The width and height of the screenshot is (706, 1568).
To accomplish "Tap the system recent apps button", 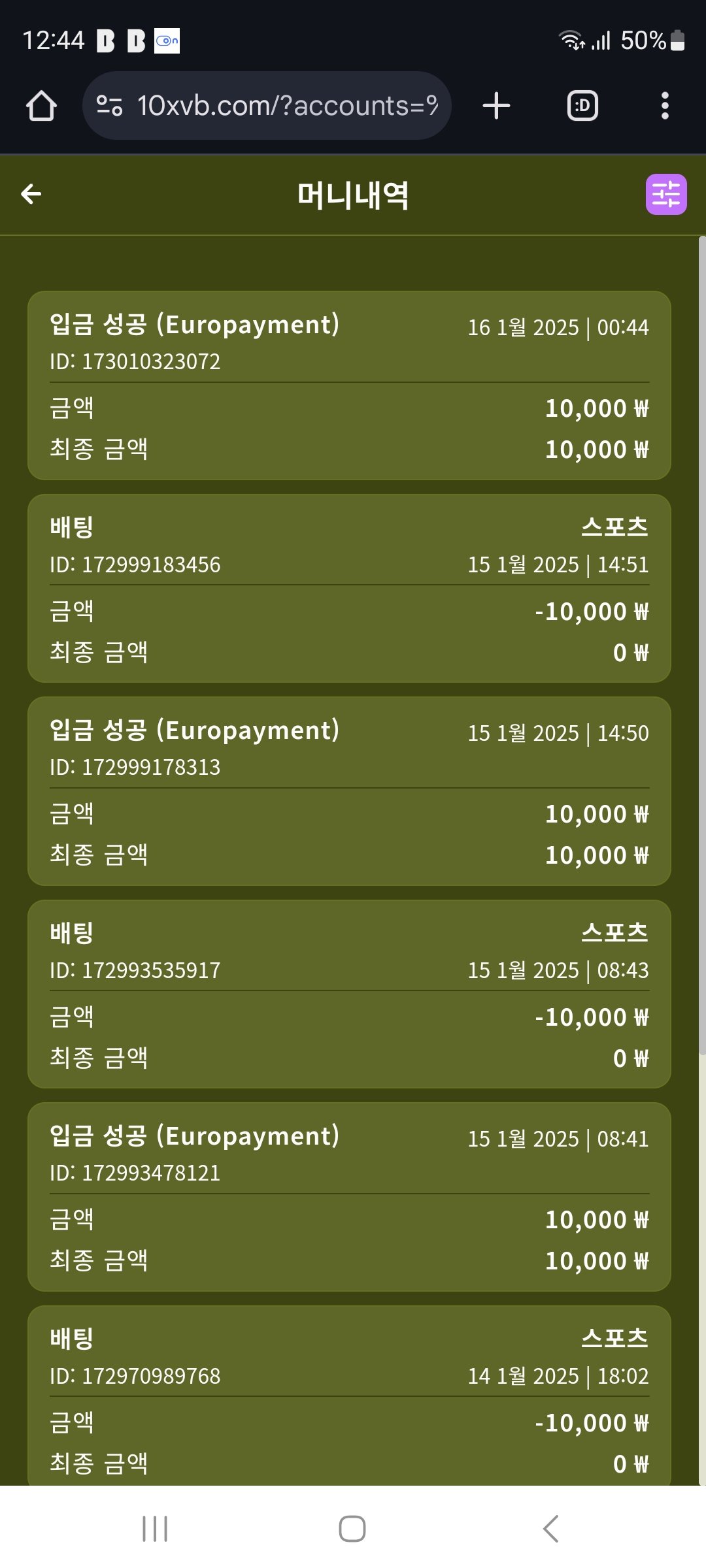I will tap(155, 1529).
